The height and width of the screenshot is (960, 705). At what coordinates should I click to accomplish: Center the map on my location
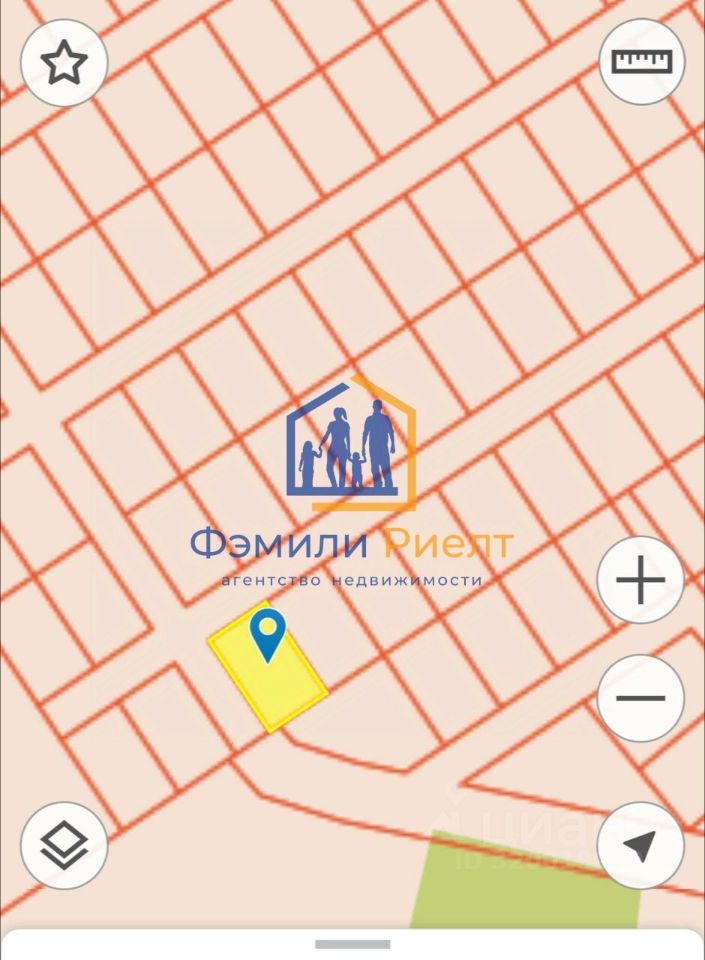click(x=640, y=846)
